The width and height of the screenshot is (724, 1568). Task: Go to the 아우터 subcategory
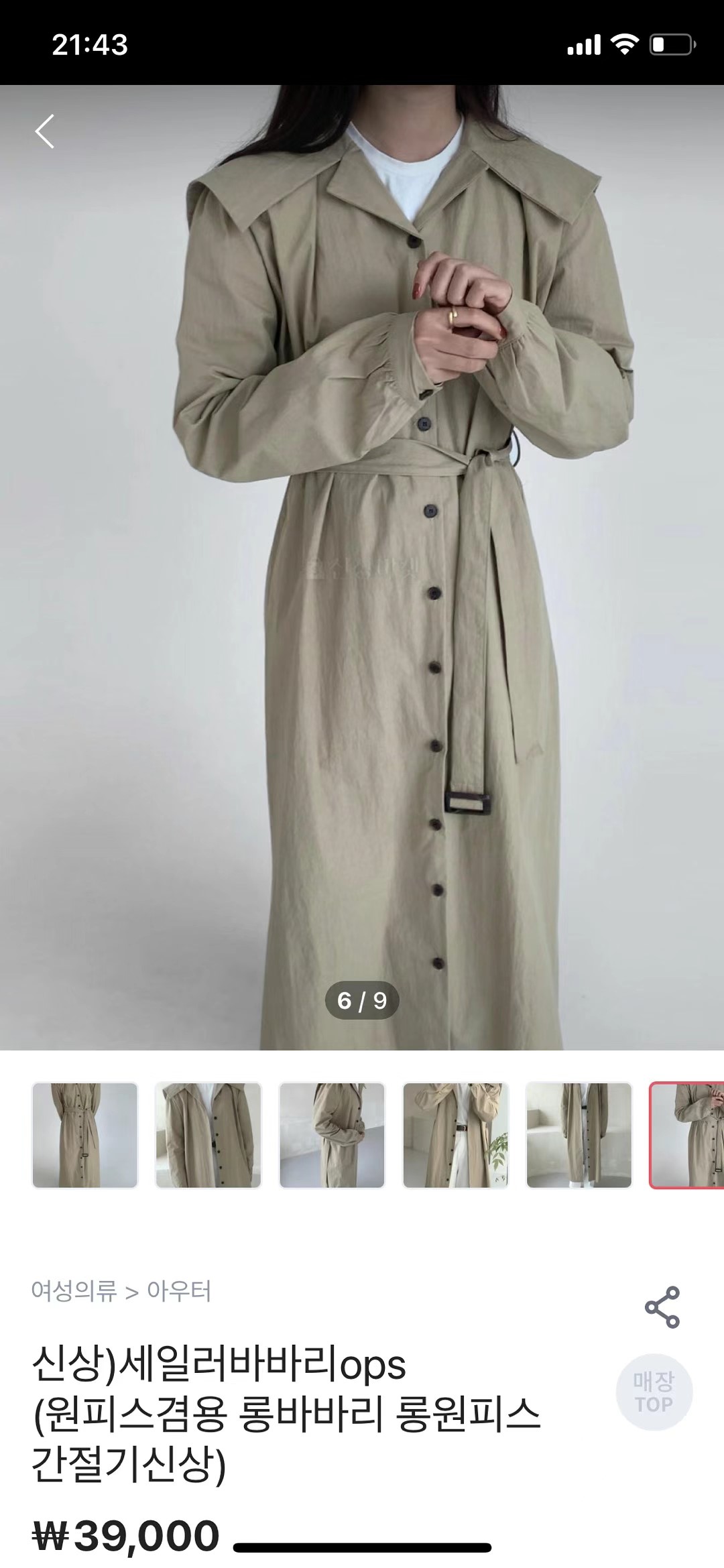[x=179, y=1290]
